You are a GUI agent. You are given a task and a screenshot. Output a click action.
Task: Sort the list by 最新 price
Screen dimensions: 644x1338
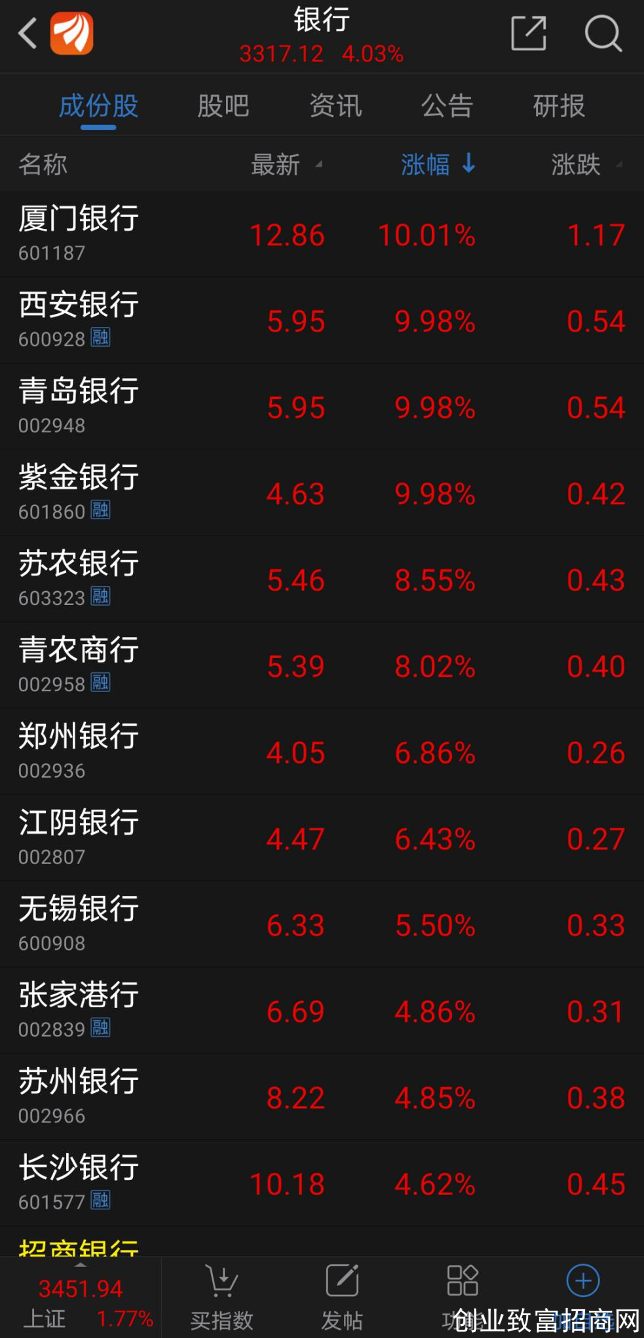point(286,165)
